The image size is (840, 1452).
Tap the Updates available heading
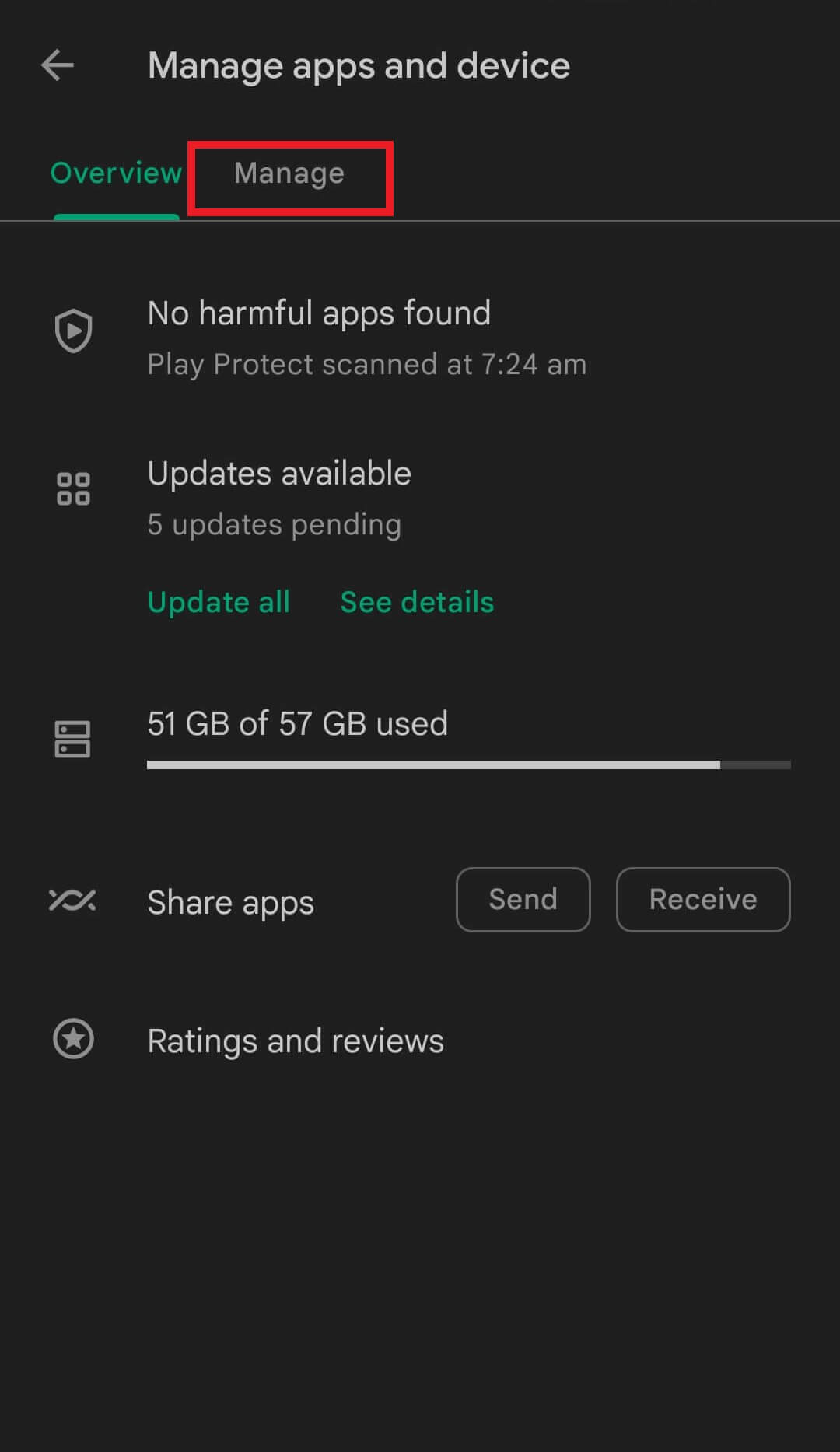point(279,473)
